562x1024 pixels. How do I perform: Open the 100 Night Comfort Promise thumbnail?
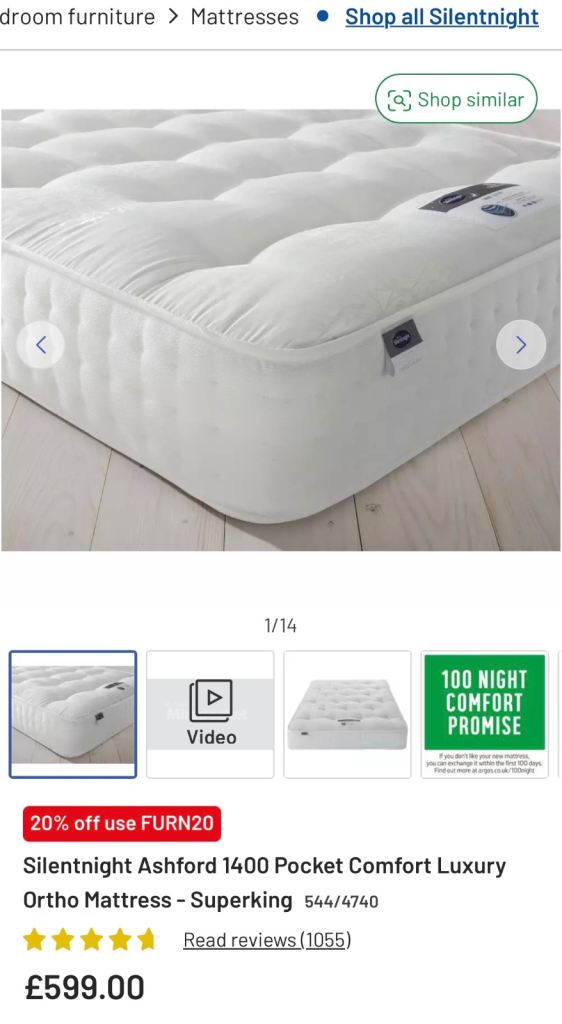(x=484, y=714)
